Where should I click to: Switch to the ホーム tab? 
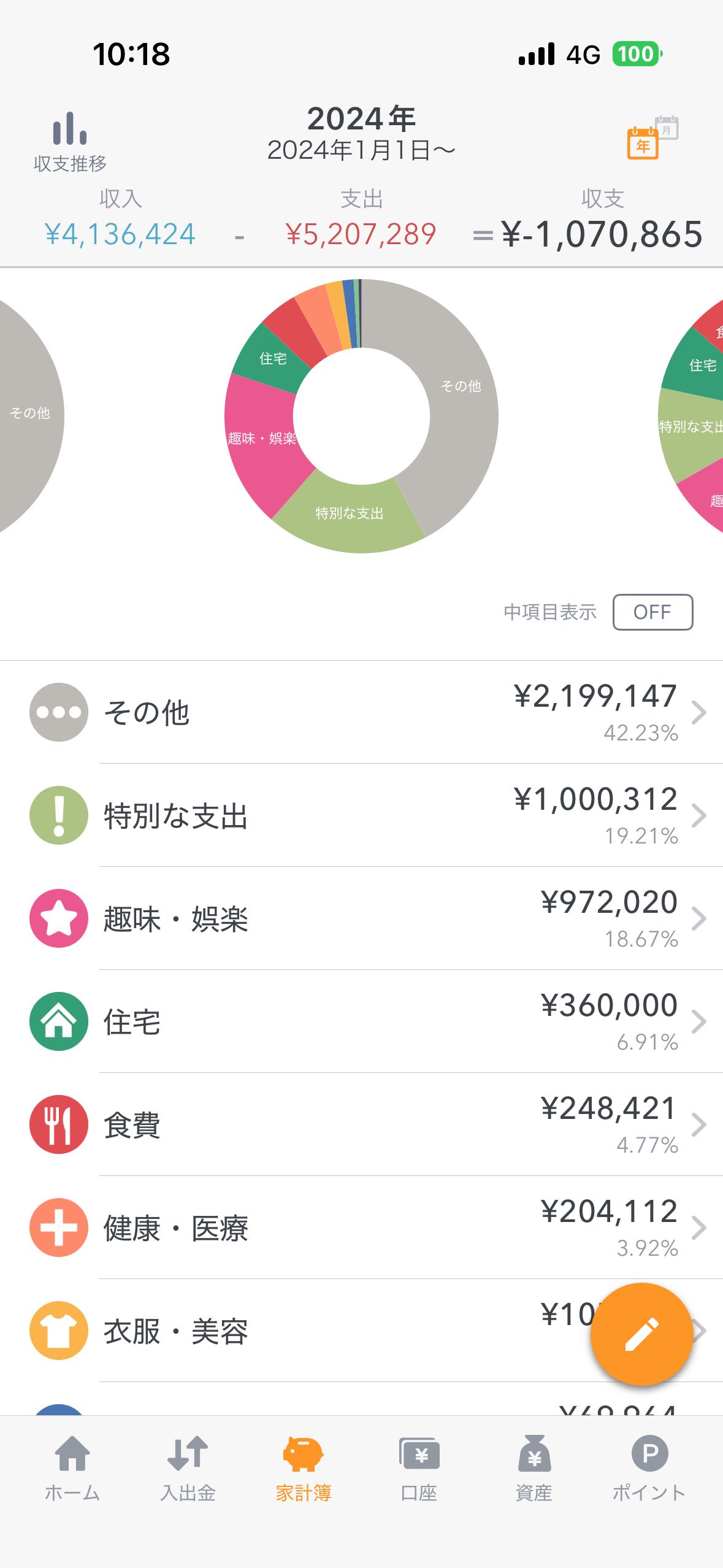click(x=72, y=1469)
